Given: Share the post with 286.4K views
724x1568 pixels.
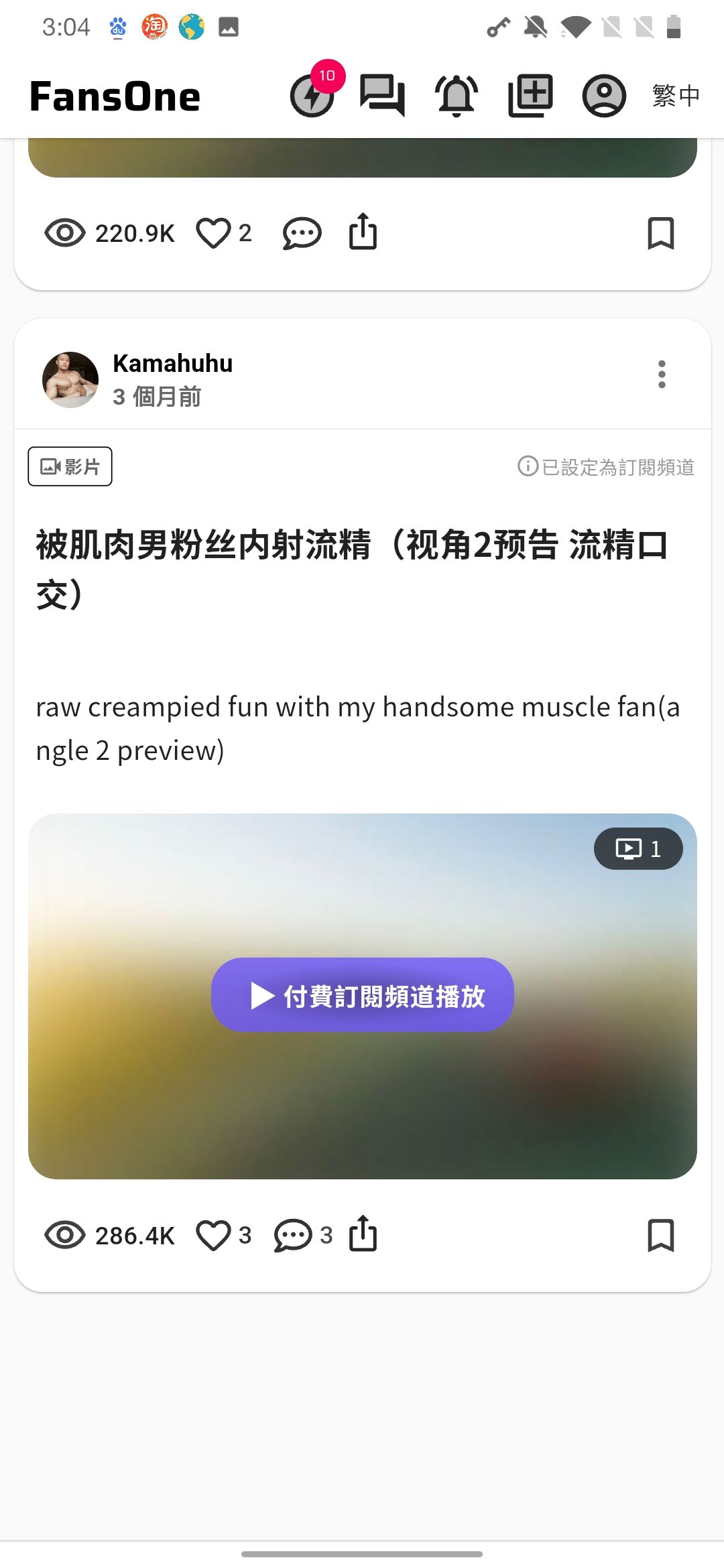Looking at the screenshot, I should [363, 1234].
